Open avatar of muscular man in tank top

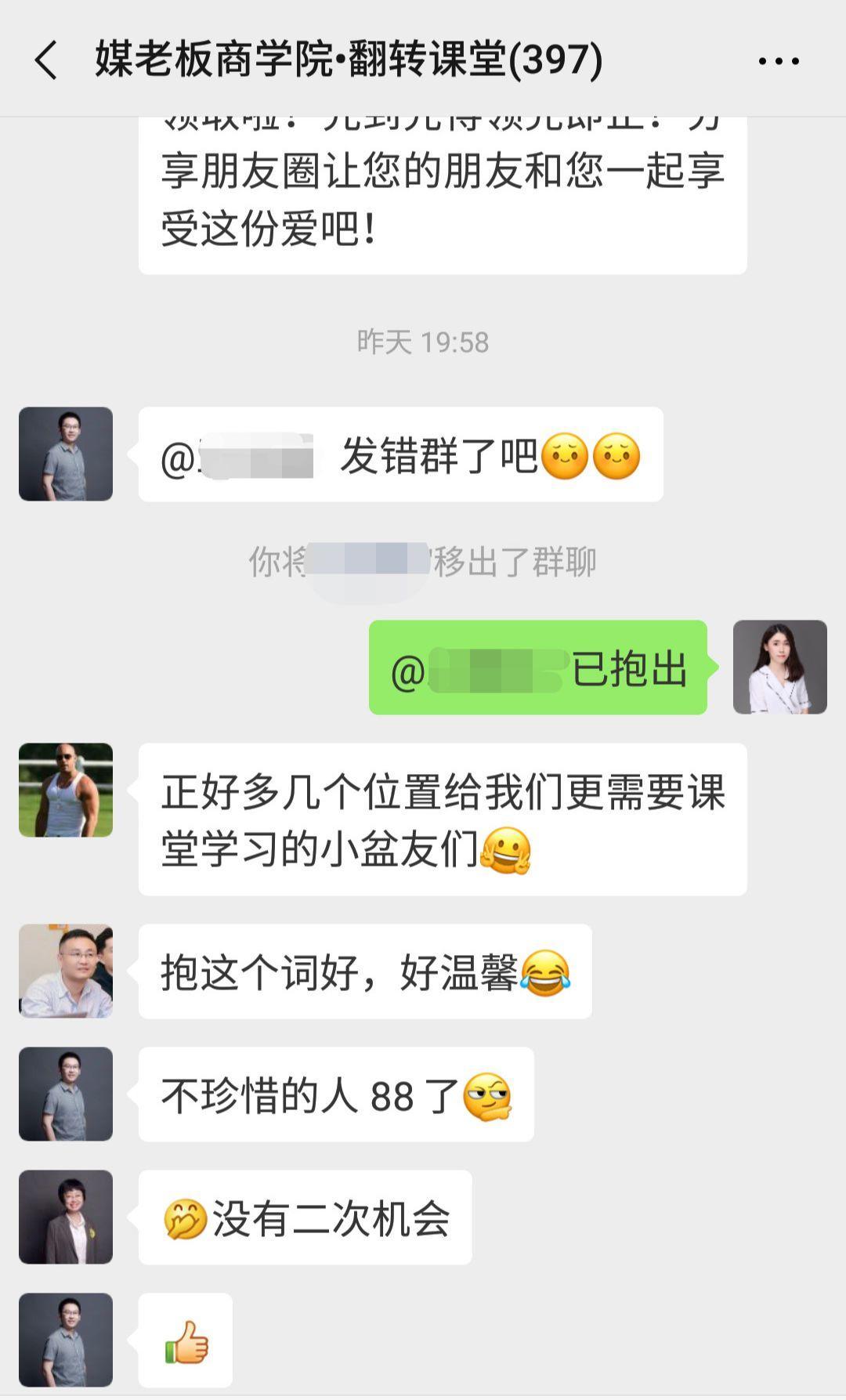pos(66,790)
